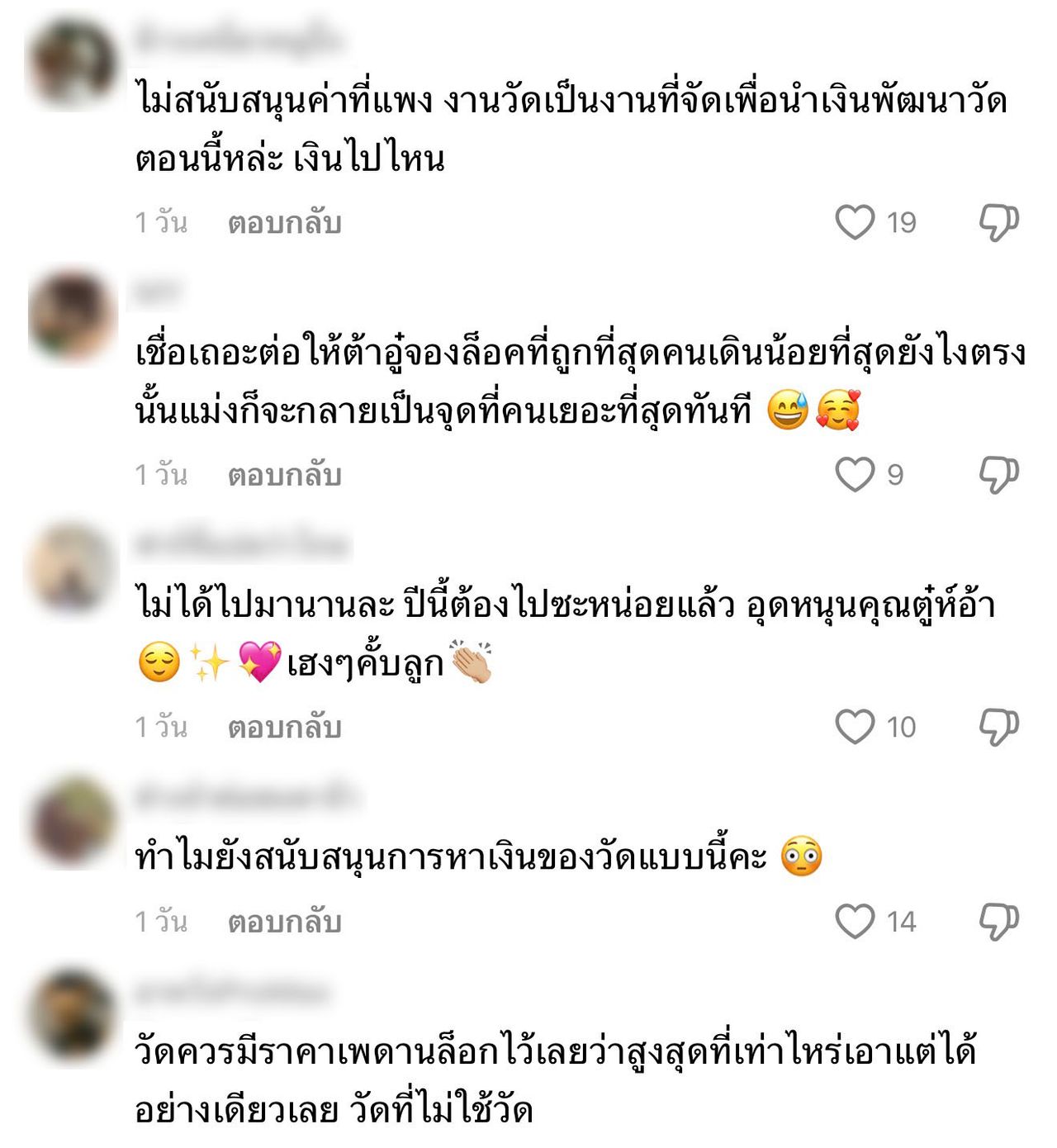Reply (ตอบกลับ) to the "ไม่สนับสนุนค่าที่แพง" comment

284,223
